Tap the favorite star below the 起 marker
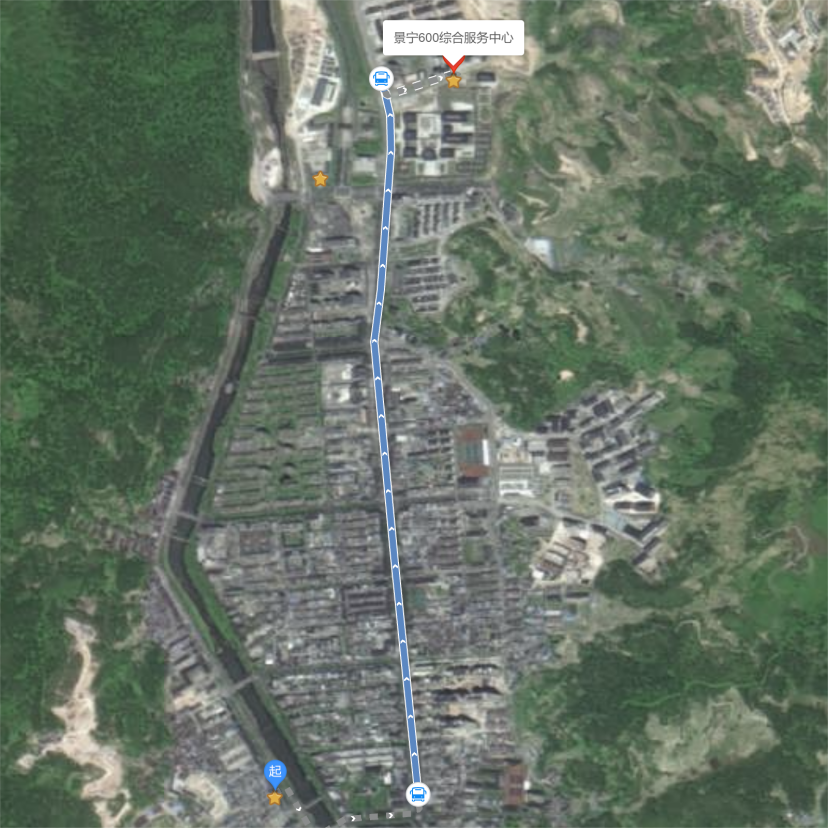Viewport: 828px width, 828px height. click(275, 797)
